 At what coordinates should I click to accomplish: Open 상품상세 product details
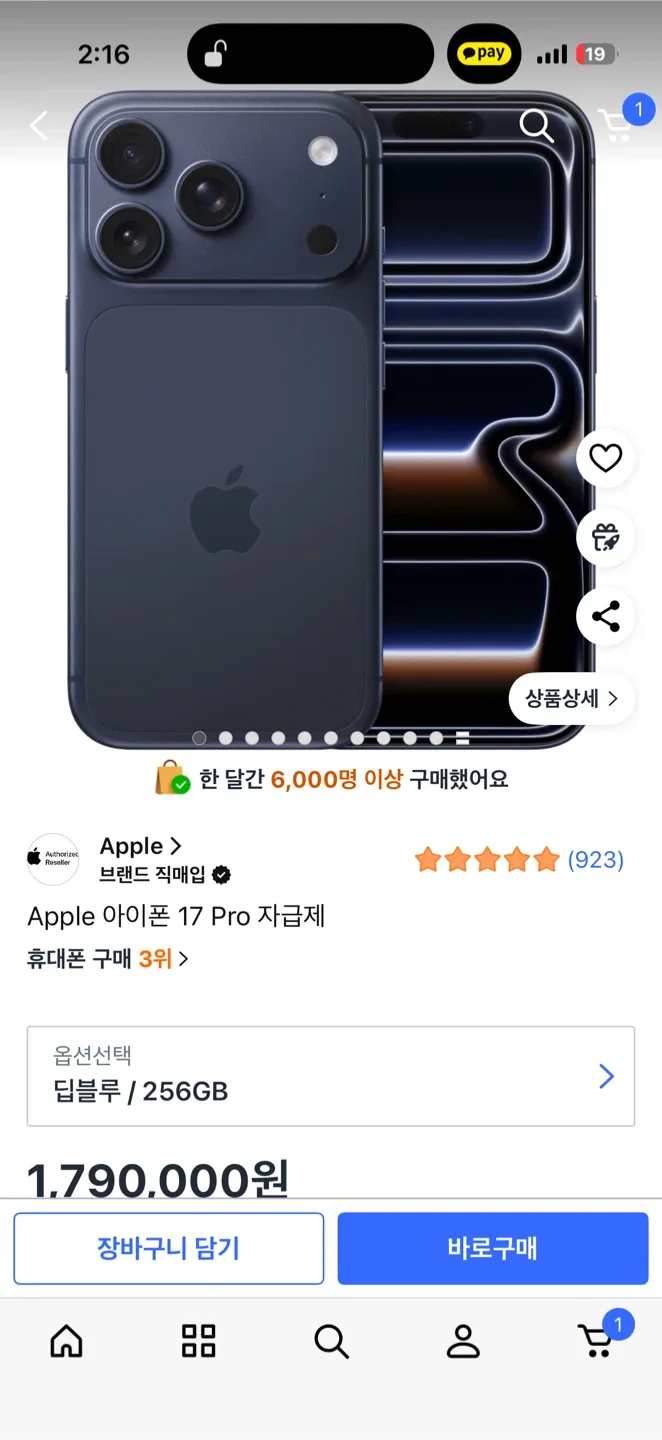572,698
